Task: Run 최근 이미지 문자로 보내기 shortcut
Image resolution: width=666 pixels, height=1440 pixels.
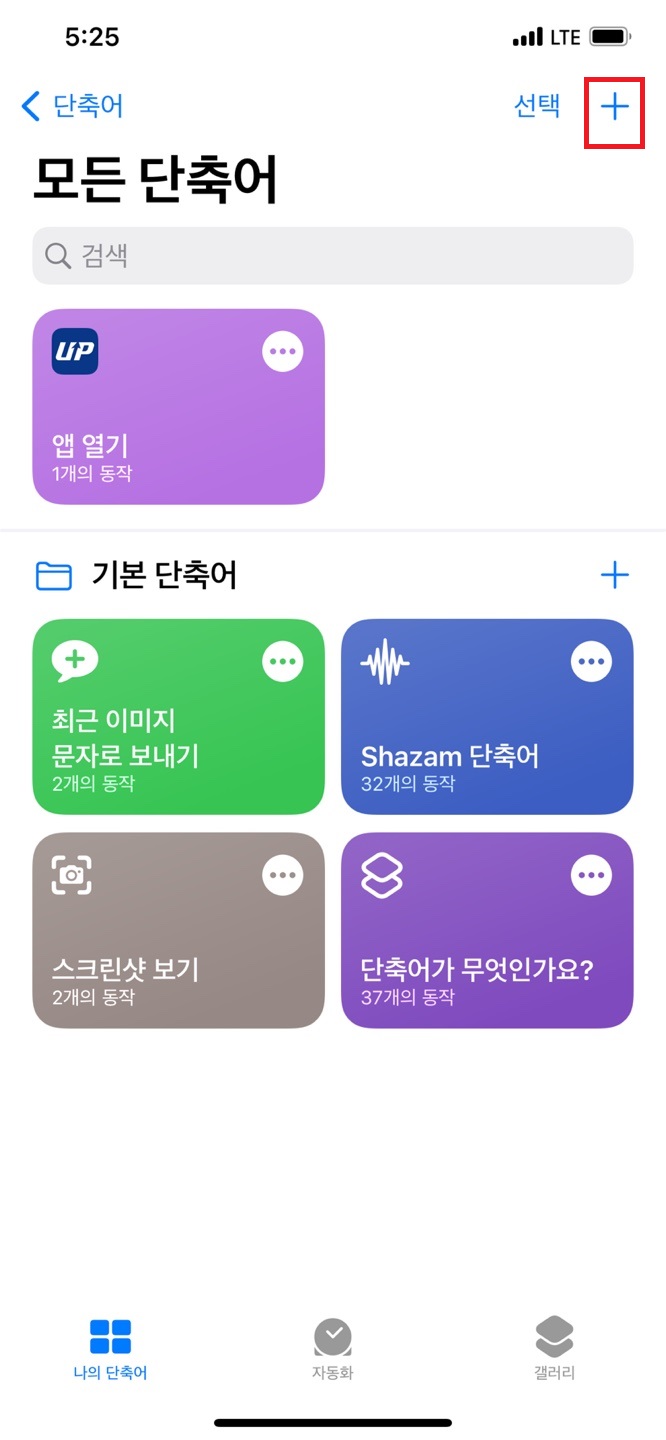Action: [178, 717]
